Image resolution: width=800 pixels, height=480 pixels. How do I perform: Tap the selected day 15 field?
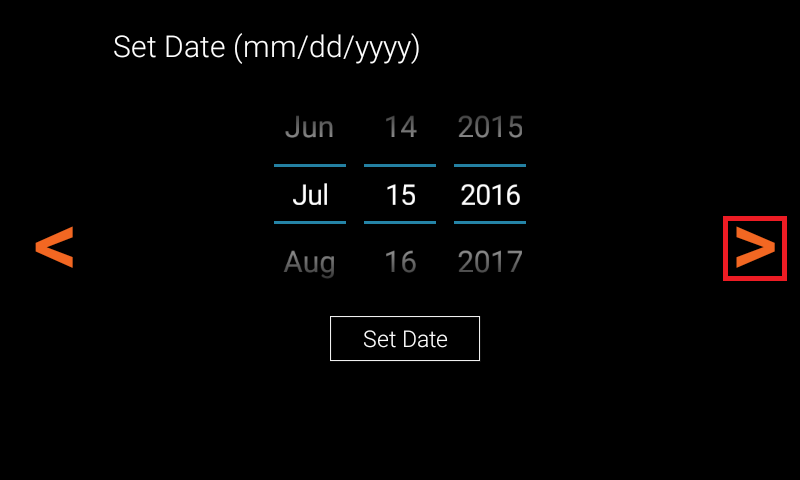[x=400, y=195]
